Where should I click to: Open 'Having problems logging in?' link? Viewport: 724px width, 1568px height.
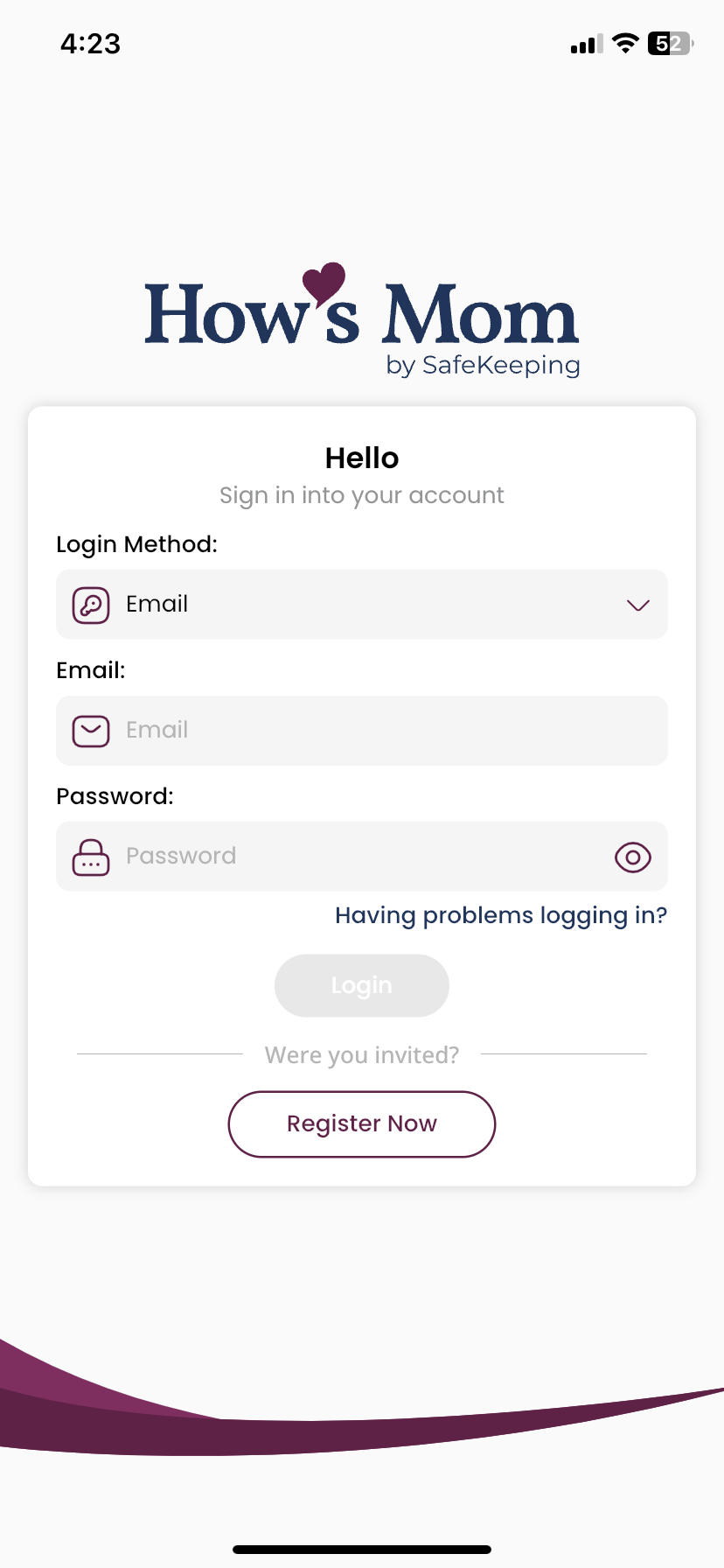coord(501,915)
